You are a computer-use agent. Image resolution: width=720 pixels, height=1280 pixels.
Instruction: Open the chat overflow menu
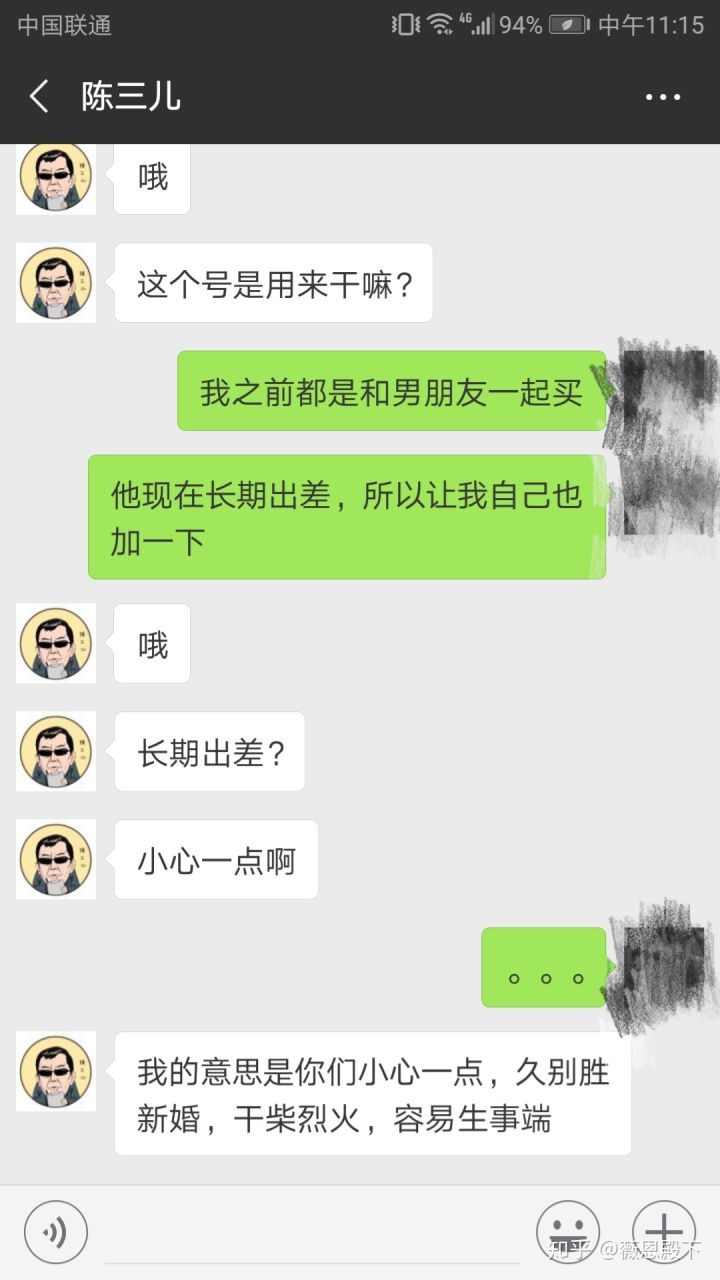pos(662,97)
